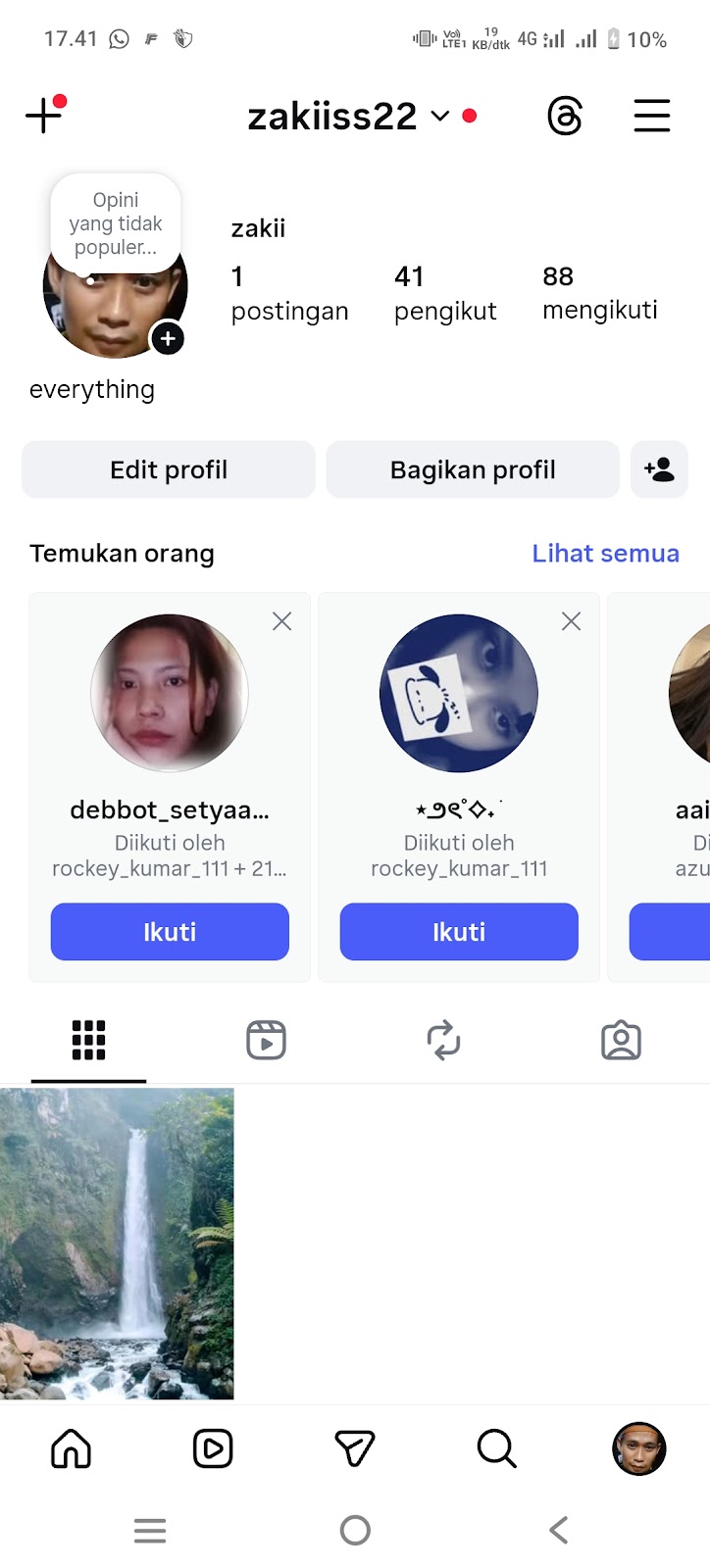Tap the plus icon to create a post
Viewport: 710px width, 1568px height.
[43, 116]
